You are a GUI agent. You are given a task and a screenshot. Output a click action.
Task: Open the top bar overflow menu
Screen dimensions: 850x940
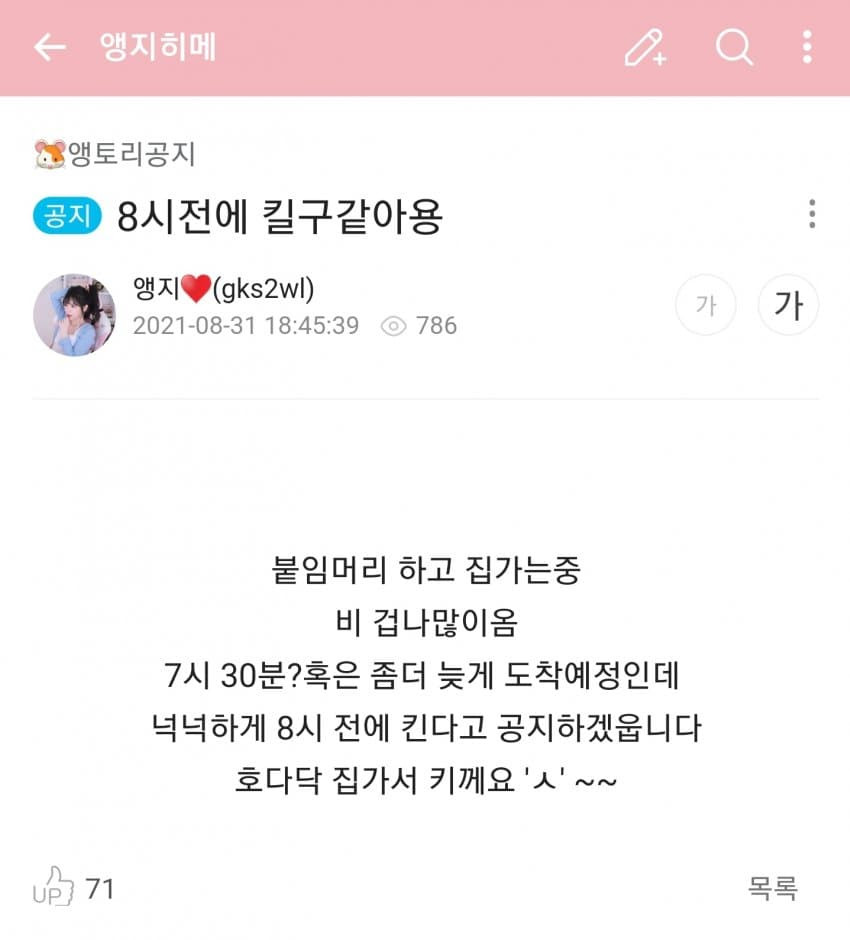point(807,47)
